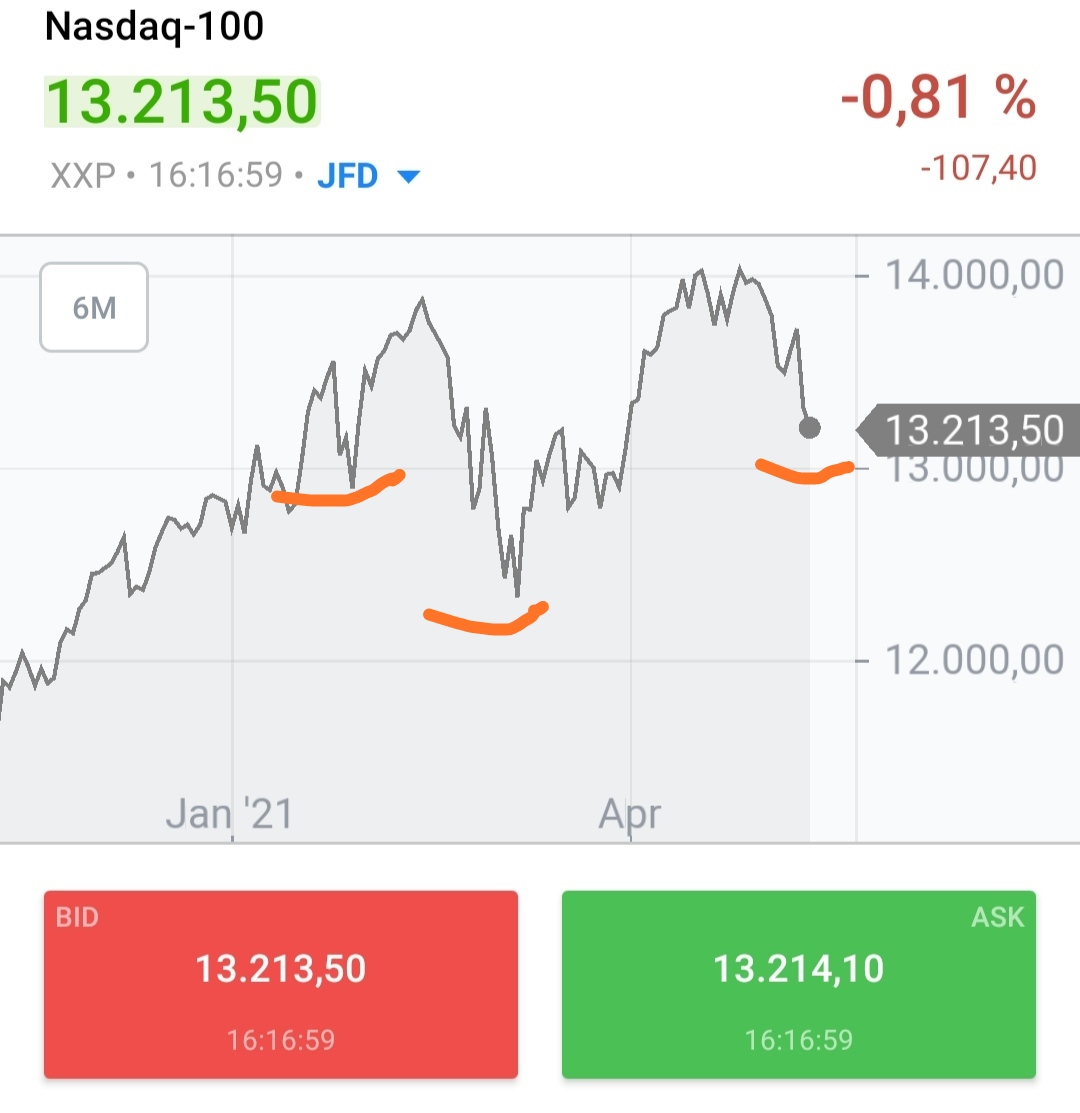Image resolution: width=1080 pixels, height=1113 pixels.
Task: Tap the red BID price 13.213,50
Action: pos(281,968)
